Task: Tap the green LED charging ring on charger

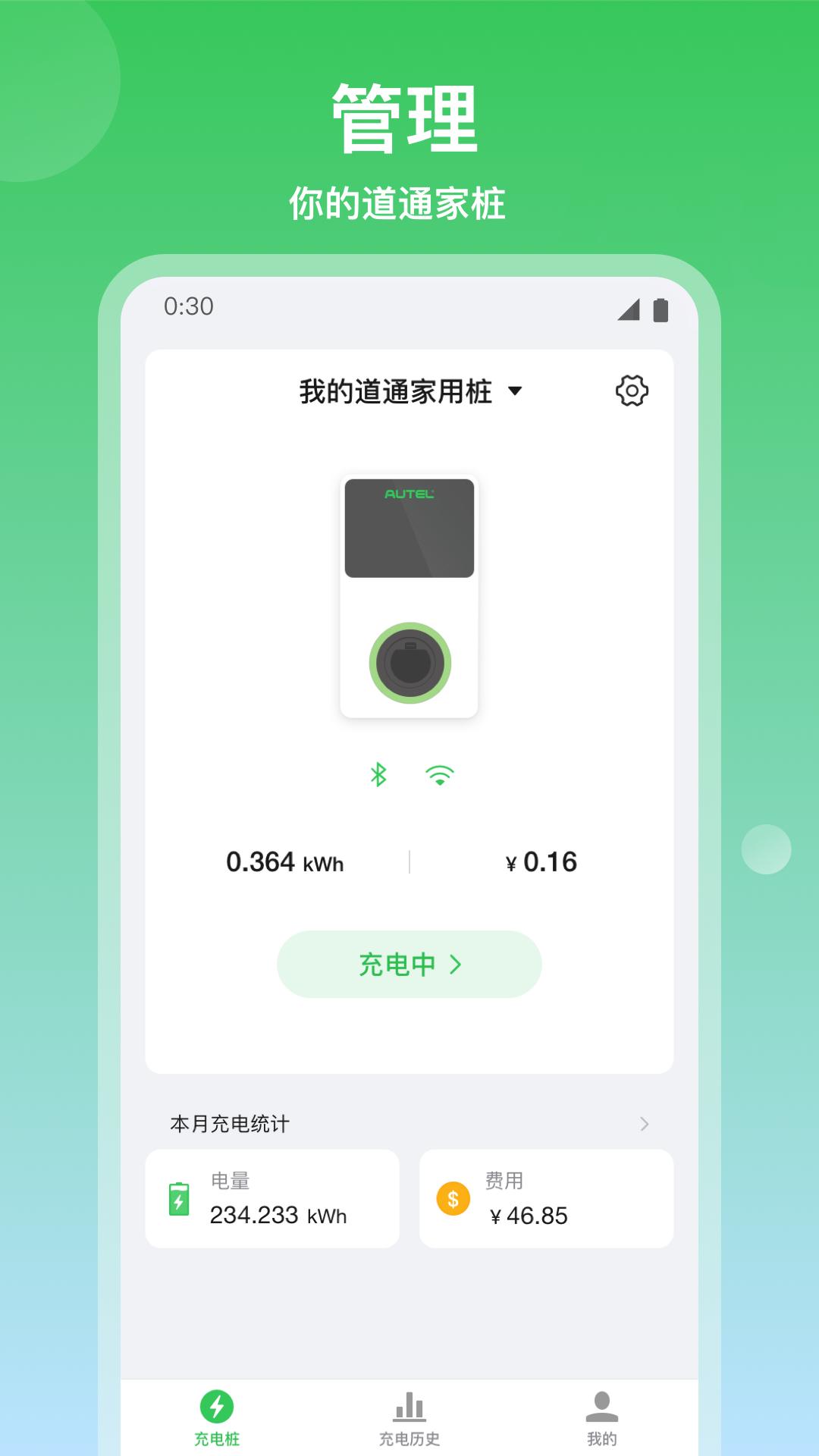Action: tap(409, 661)
